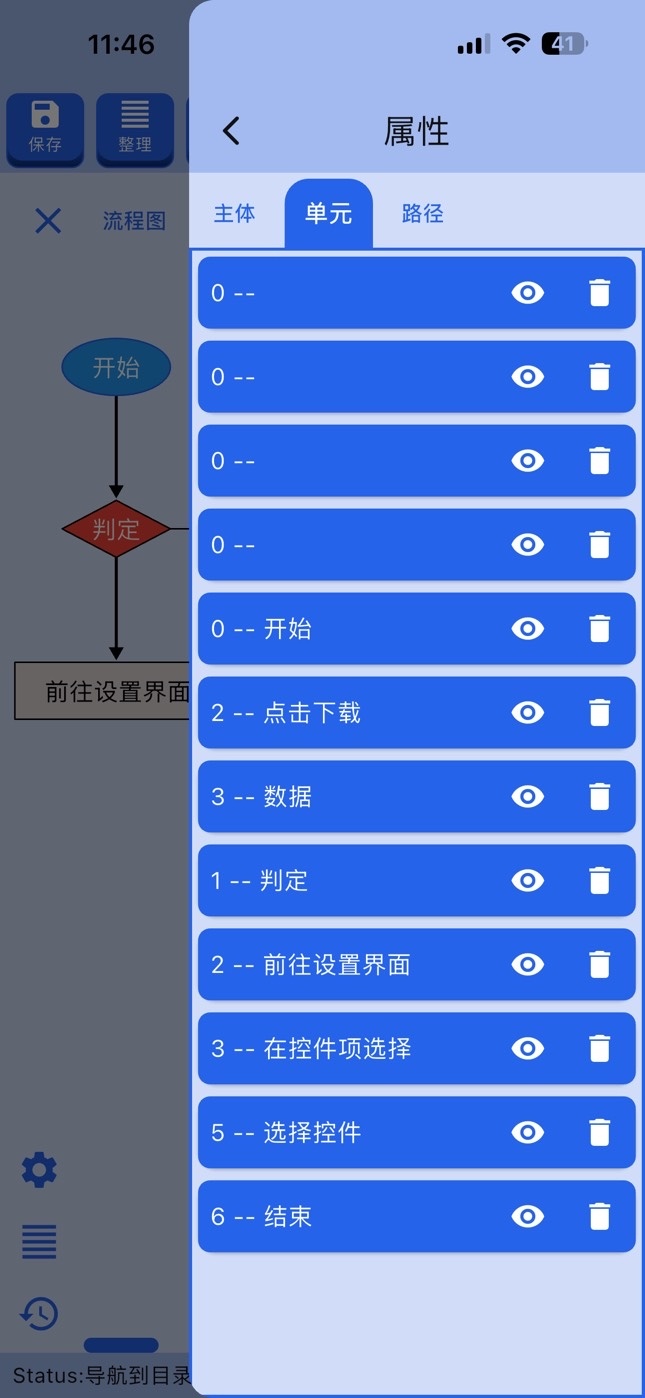This screenshot has height=1398, width=645.
Task: Switch to the 主体 tab
Action: click(x=235, y=213)
